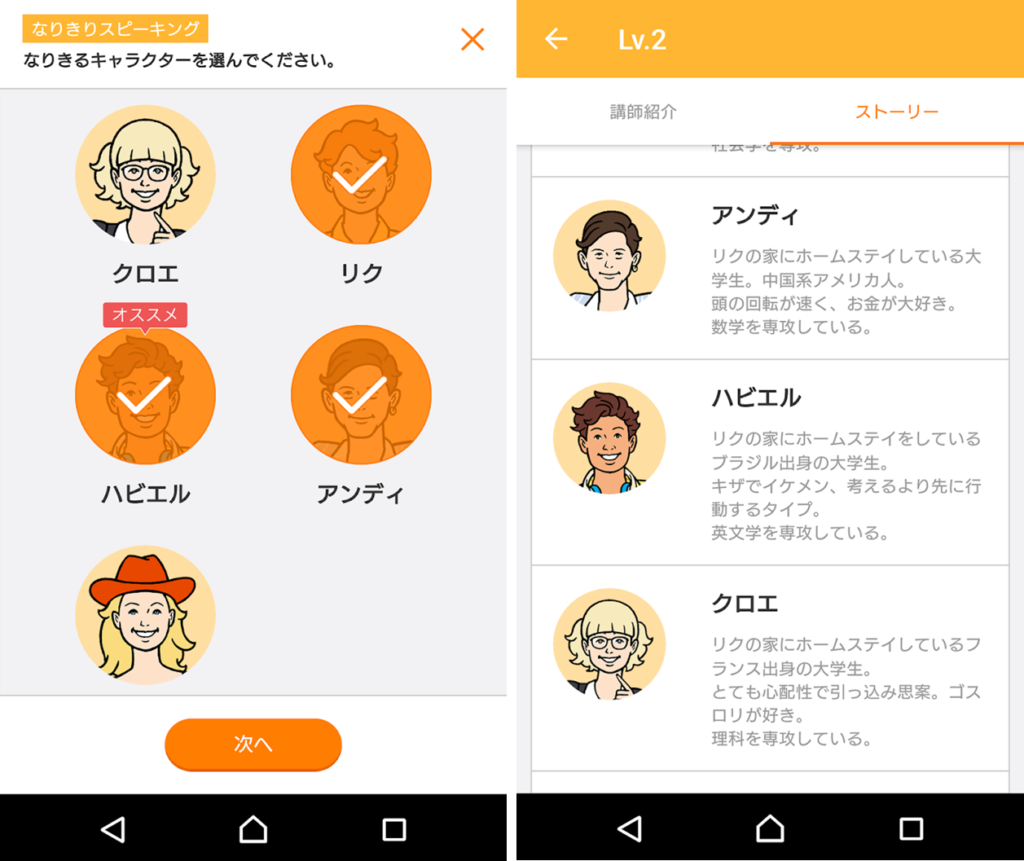Open the ストーリー tab
This screenshot has height=861, width=1024.
(896, 112)
